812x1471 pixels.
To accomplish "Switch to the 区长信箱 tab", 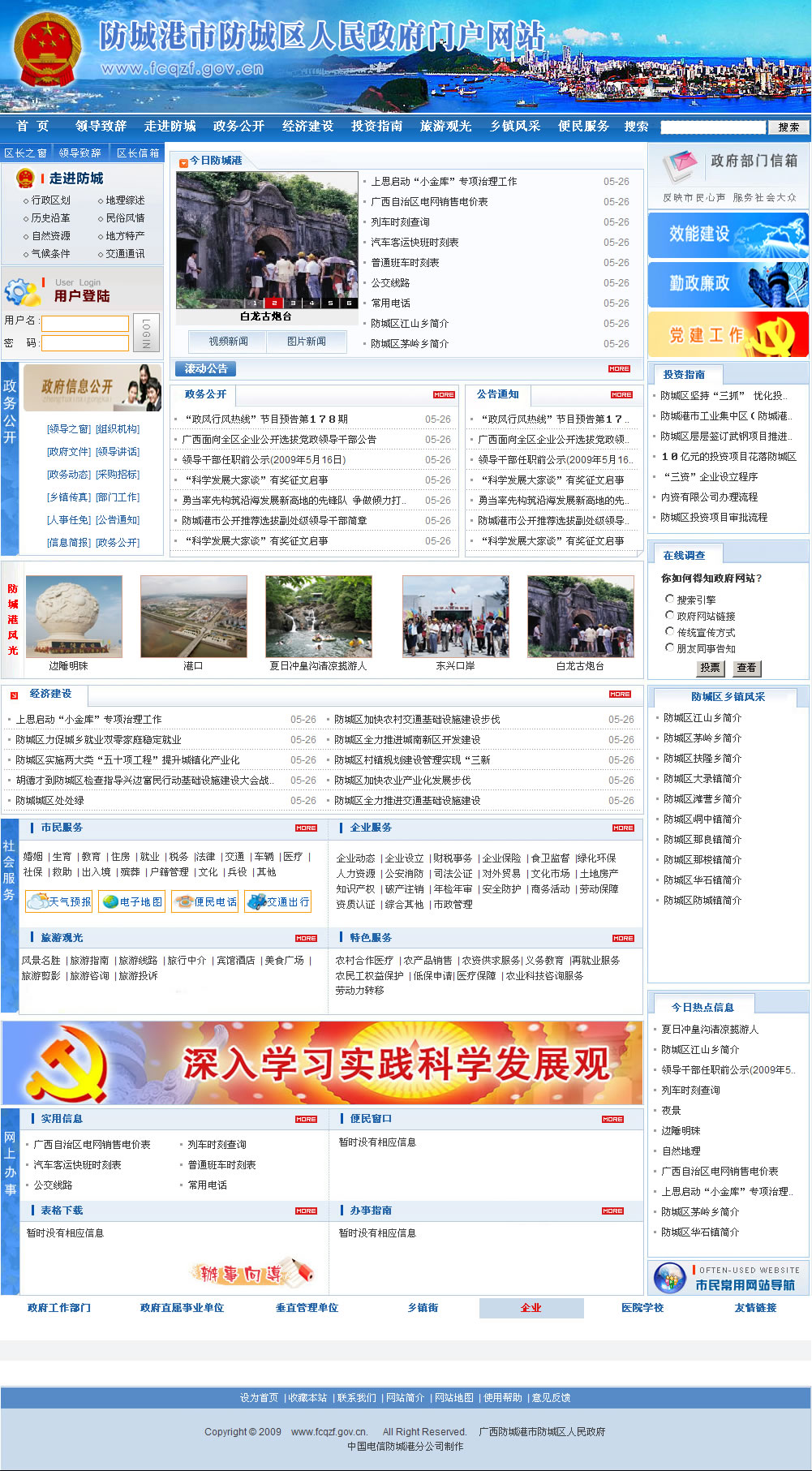I will (137, 153).
